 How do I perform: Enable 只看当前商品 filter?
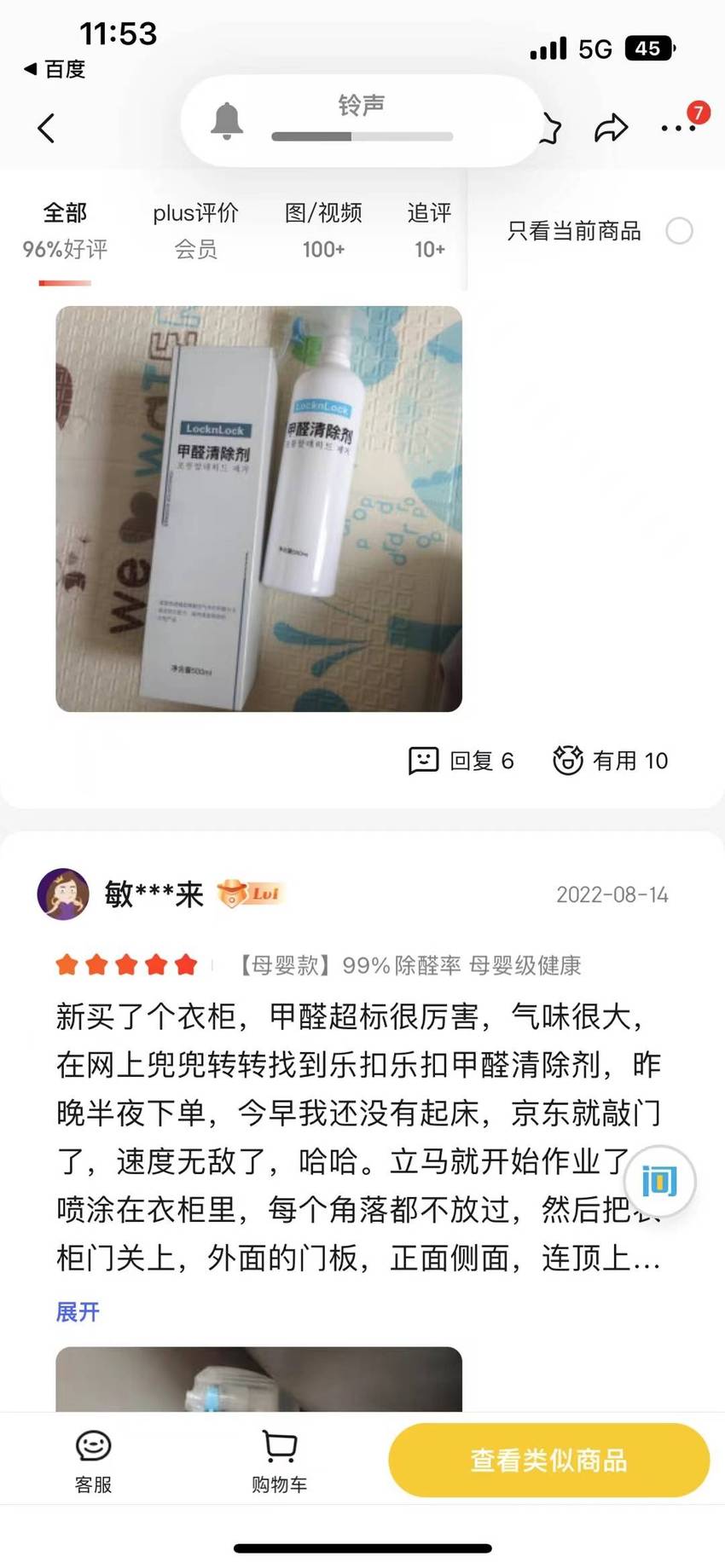679,231
